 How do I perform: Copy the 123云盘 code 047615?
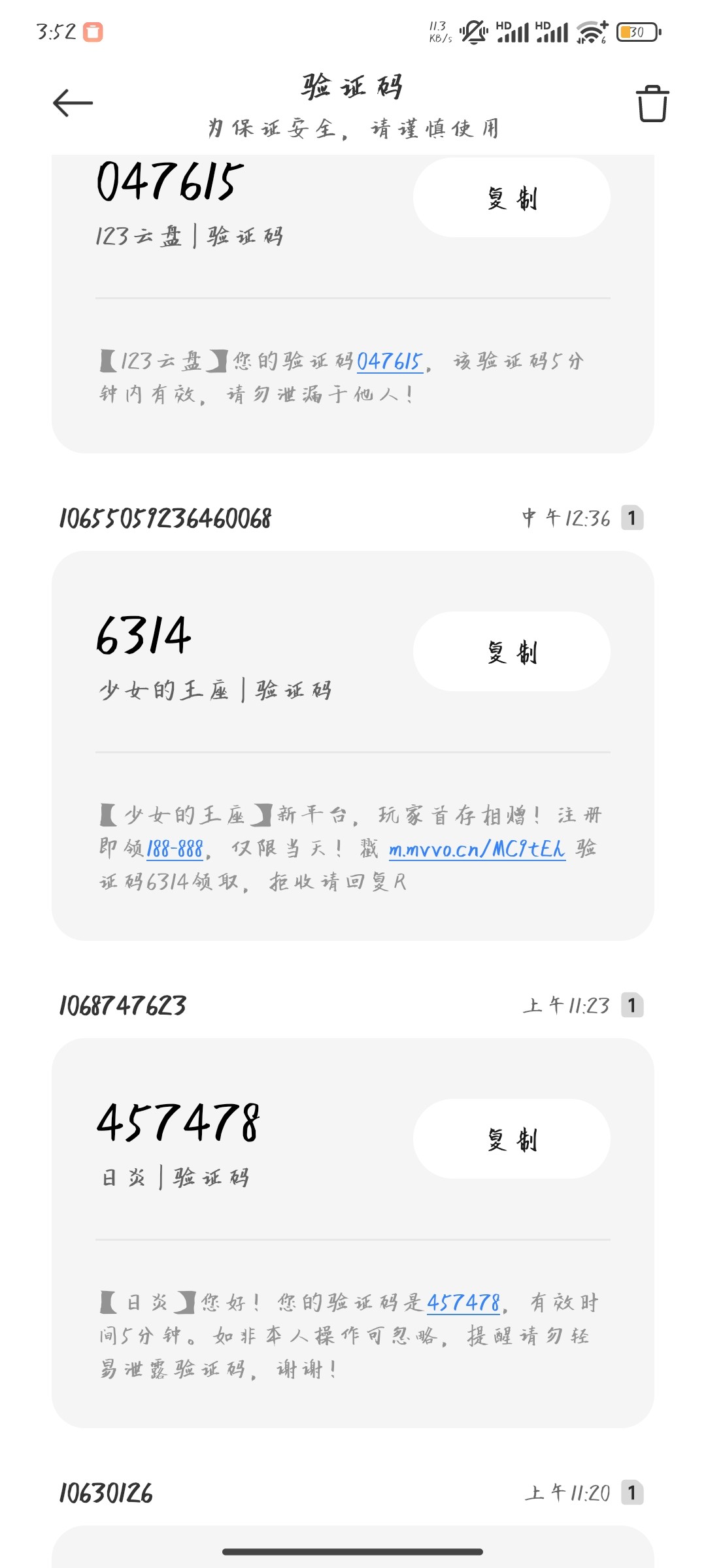(x=511, y=197)
